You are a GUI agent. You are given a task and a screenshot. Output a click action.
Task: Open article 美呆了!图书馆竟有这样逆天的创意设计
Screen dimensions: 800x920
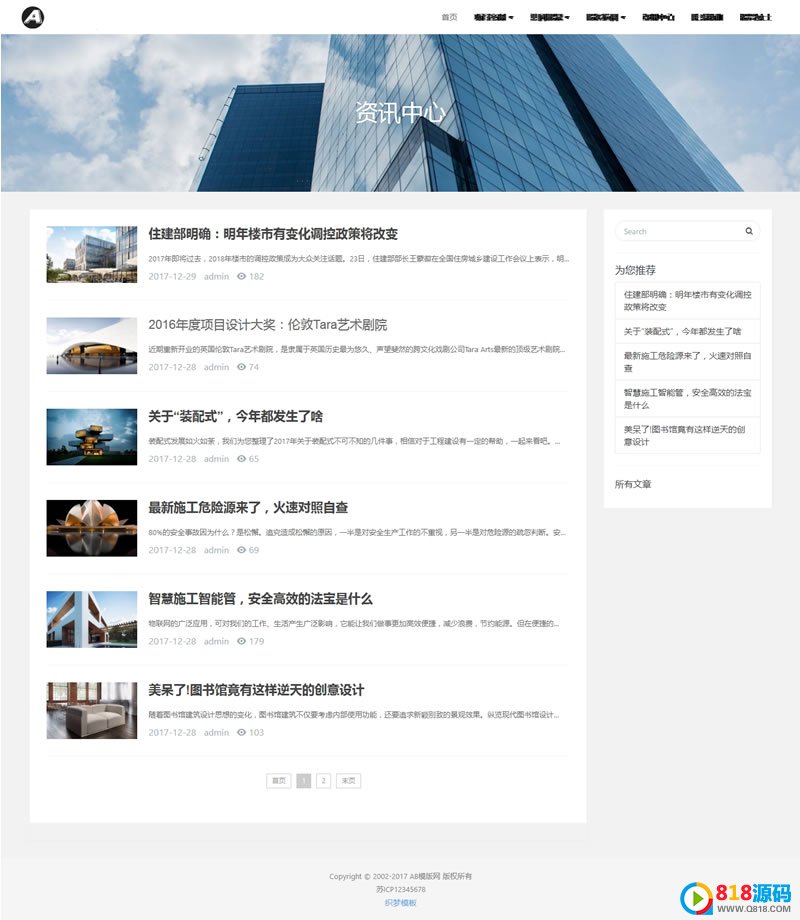point(256,690)
